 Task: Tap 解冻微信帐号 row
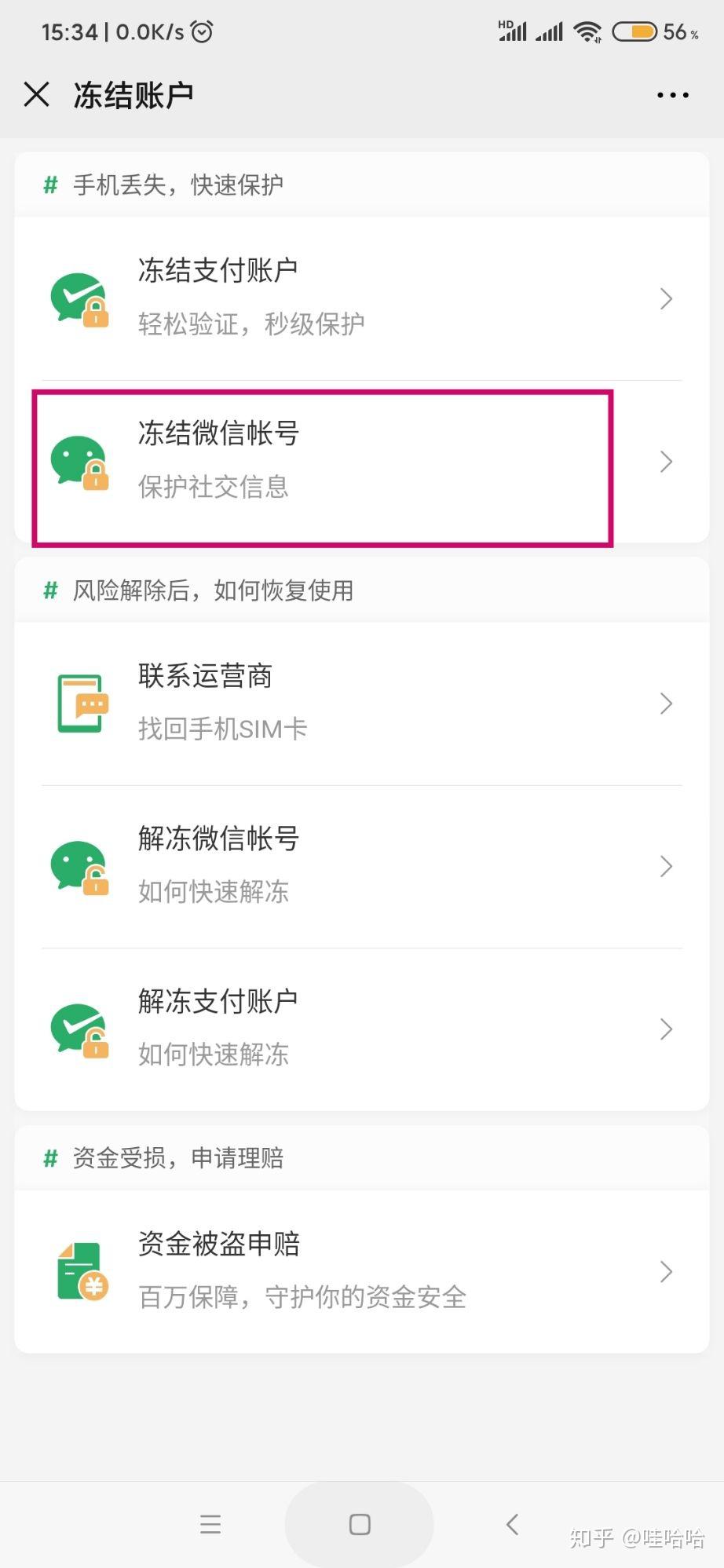[x=361, y=865]
